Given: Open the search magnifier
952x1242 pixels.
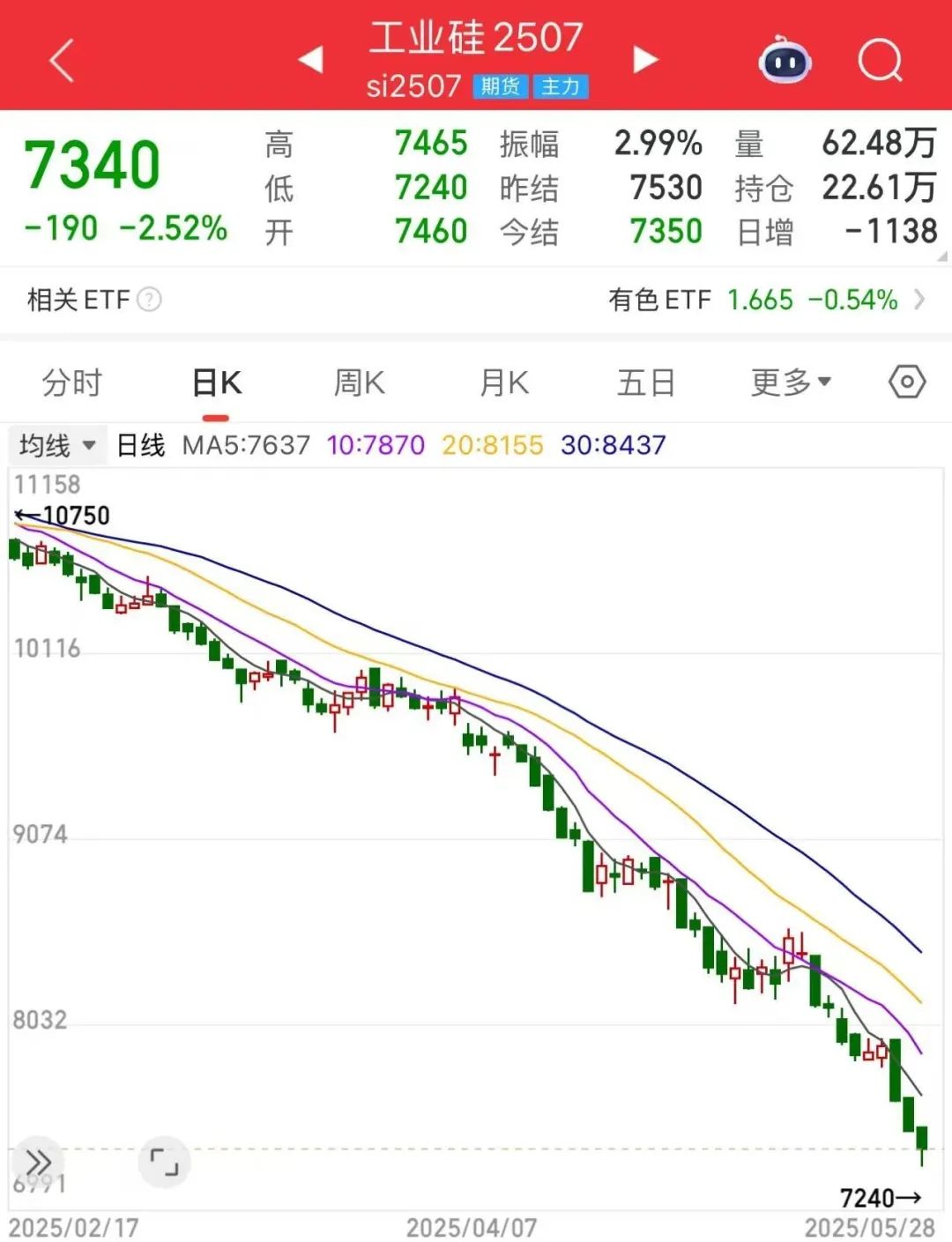Looking at the screenshot, I should point(880,61).
